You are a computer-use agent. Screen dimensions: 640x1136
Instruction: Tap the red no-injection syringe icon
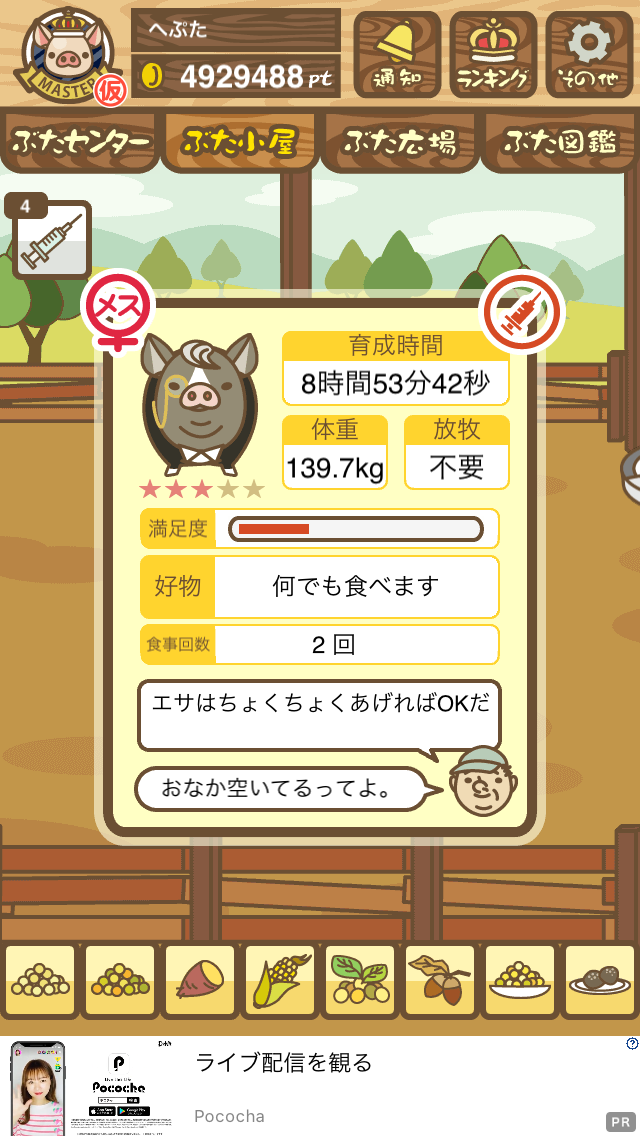(x=522, y=313)
